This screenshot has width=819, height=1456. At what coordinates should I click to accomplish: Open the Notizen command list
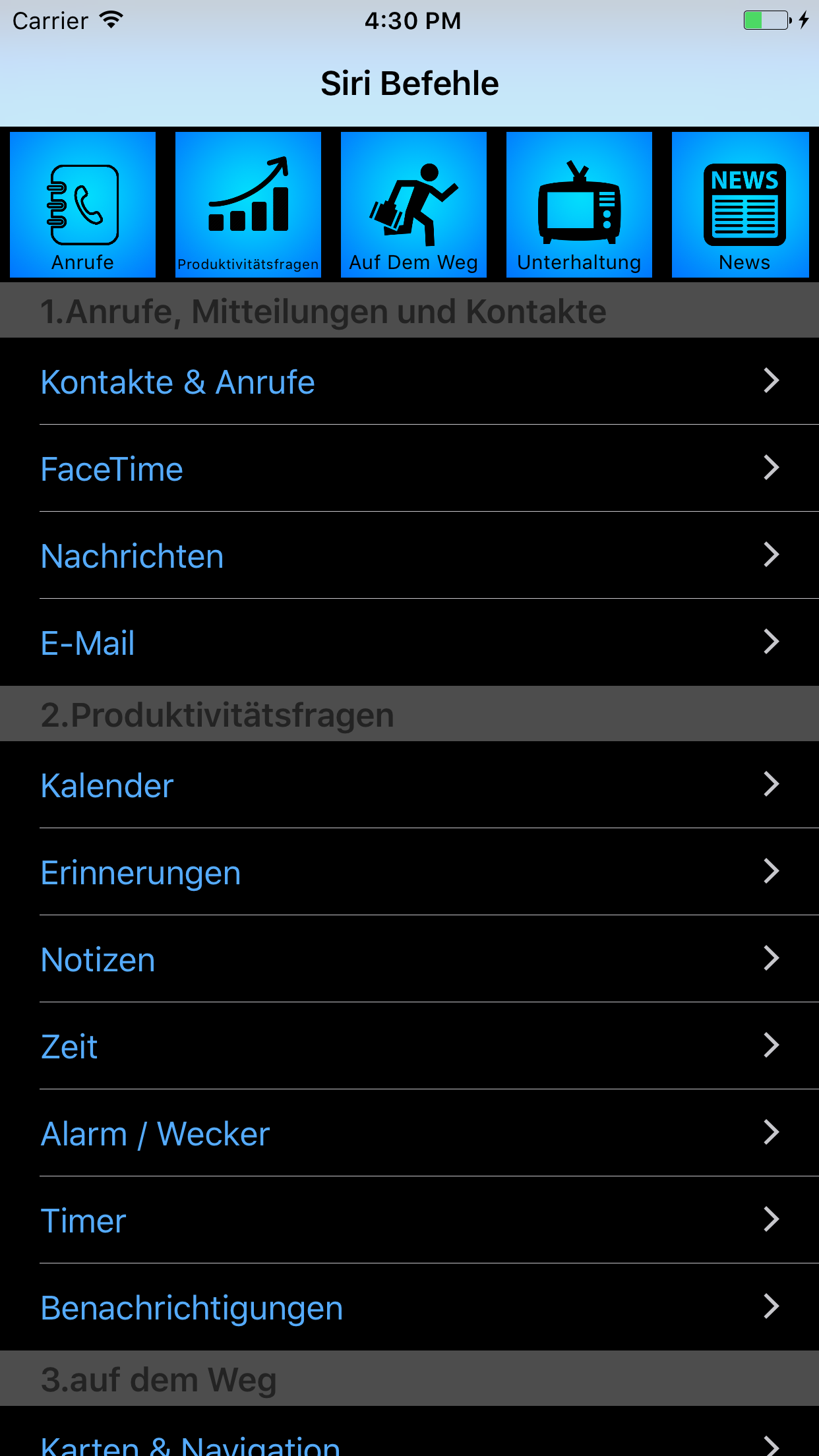click(409, 959)
